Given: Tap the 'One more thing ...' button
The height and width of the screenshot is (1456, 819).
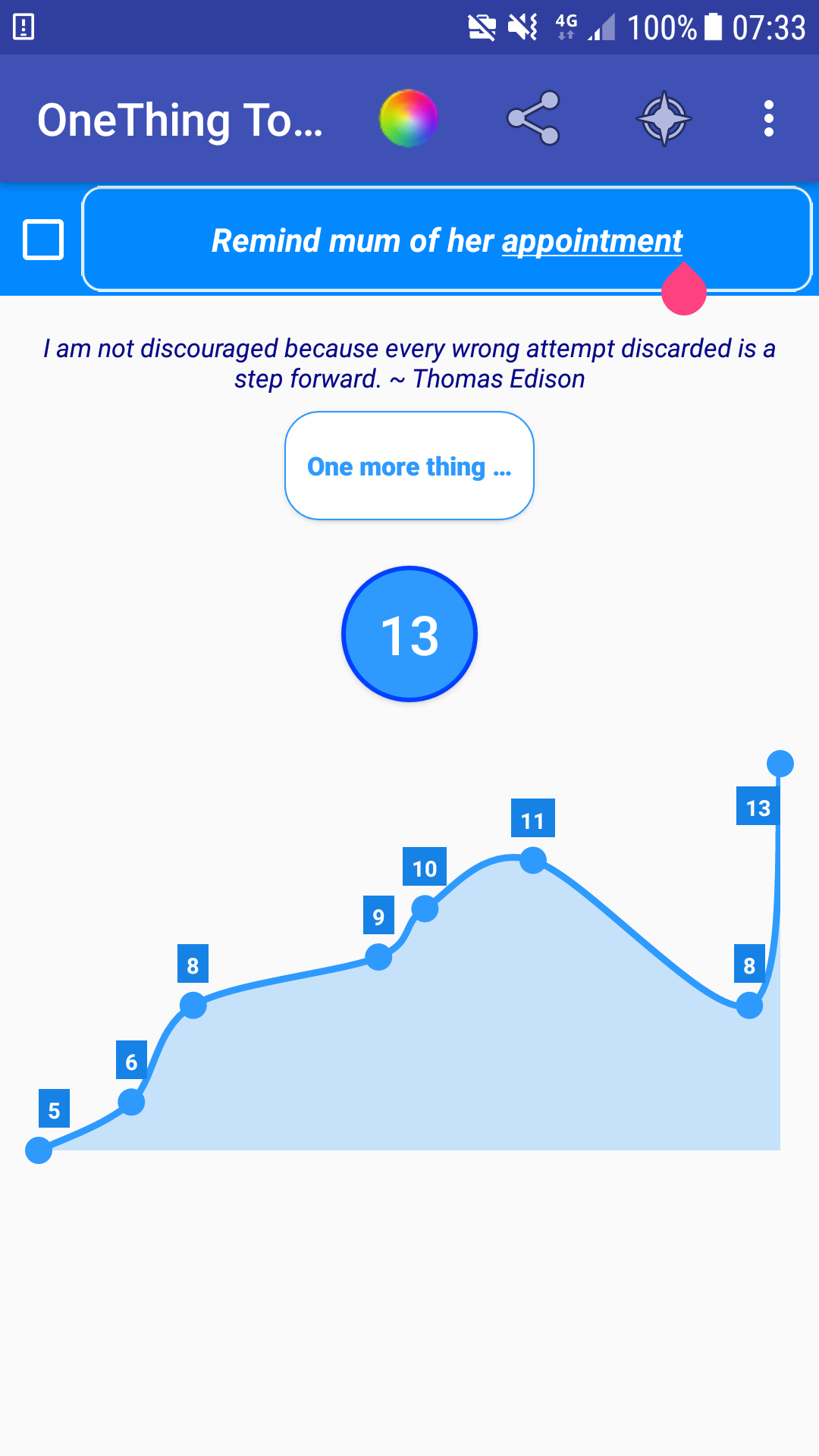Looking at the screenshot, I should [x=409, y=466].
